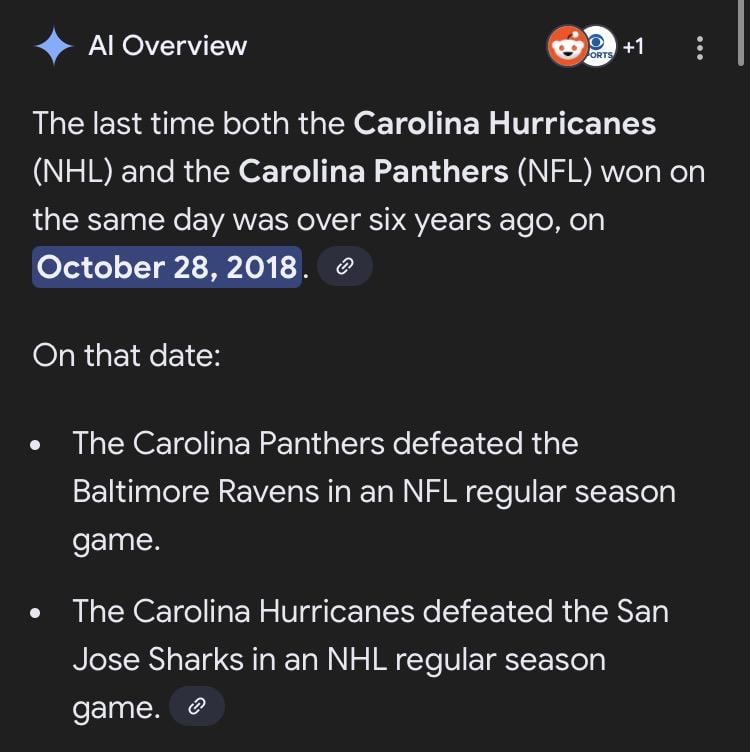Click the 'On that date:' text line
This screenshot has height=752, width=750.
pyautogui.click(x=125, y=354)
